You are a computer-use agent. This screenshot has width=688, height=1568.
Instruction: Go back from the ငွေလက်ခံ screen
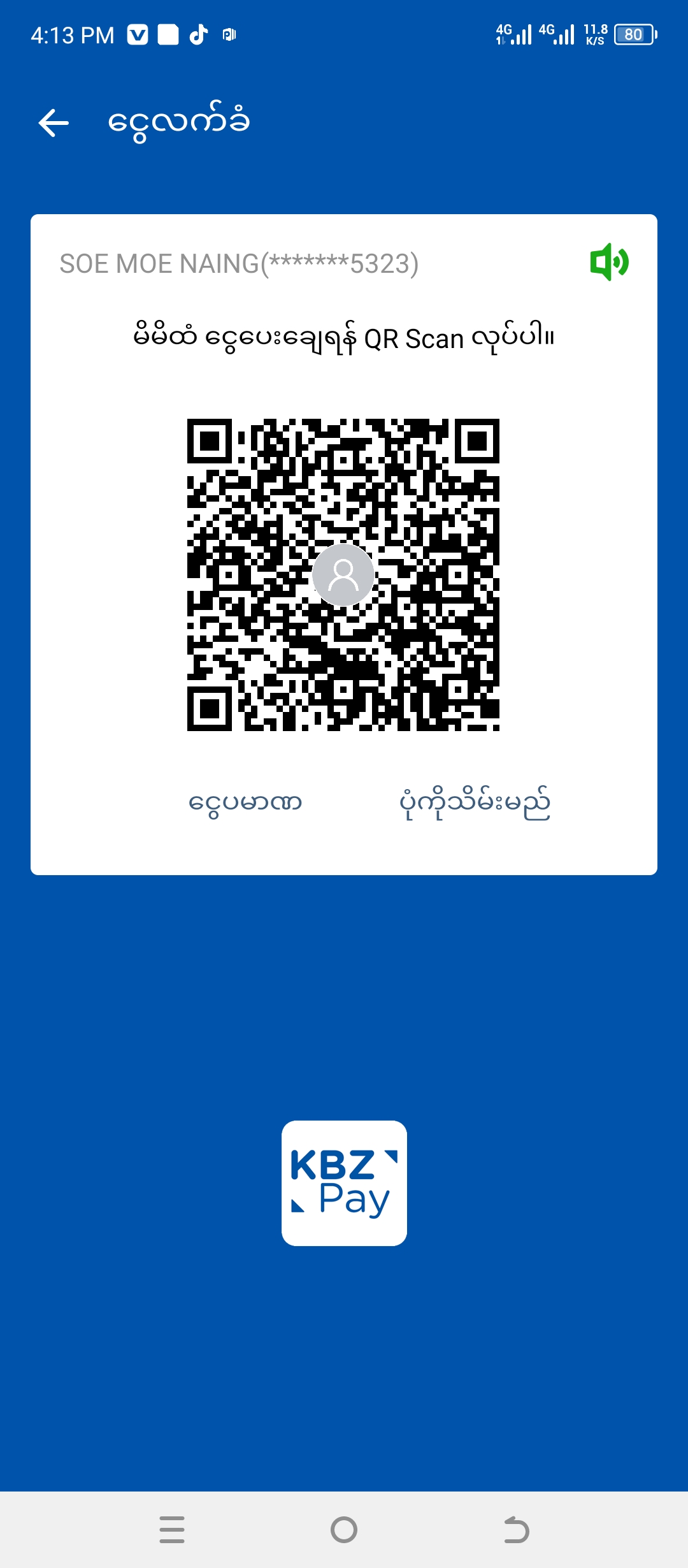pyautogui.click(x=54, y=123)
